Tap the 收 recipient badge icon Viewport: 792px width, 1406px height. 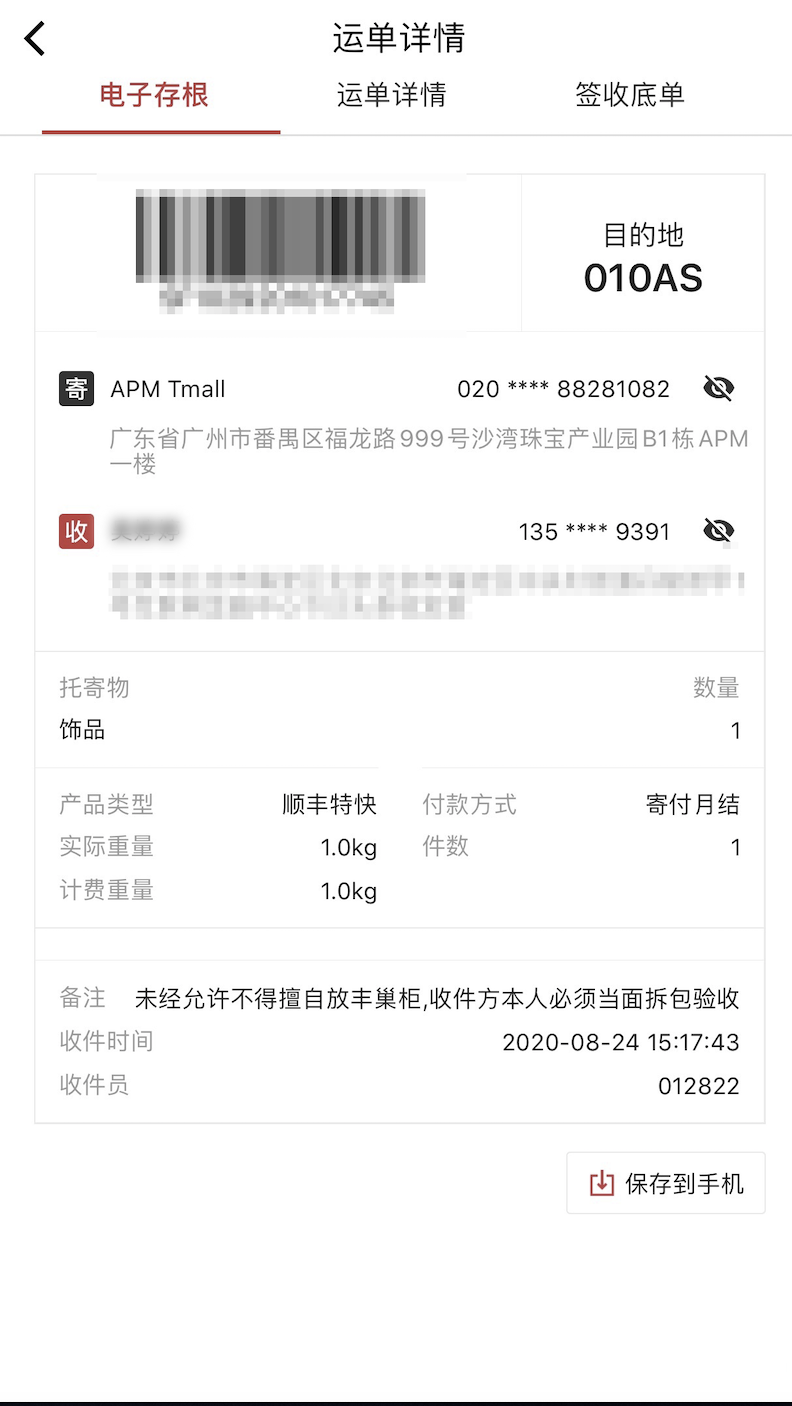[x=76, y=531]
